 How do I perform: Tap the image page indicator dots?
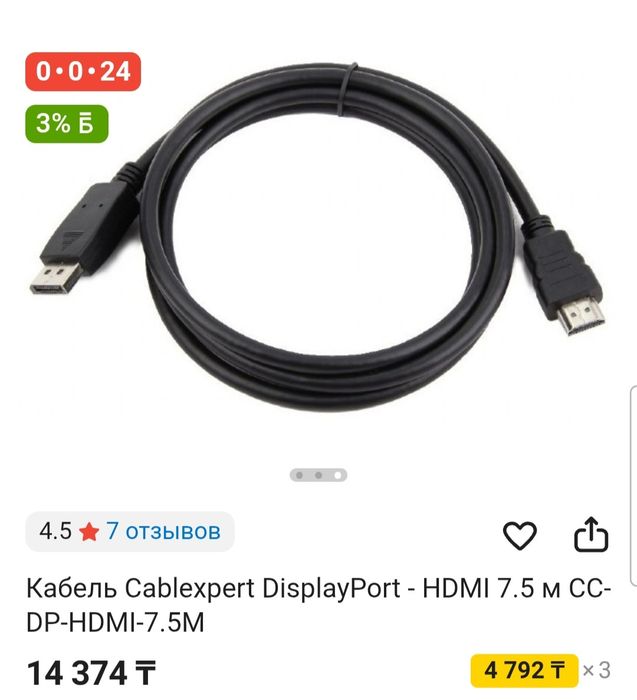(x=318, y=475)
